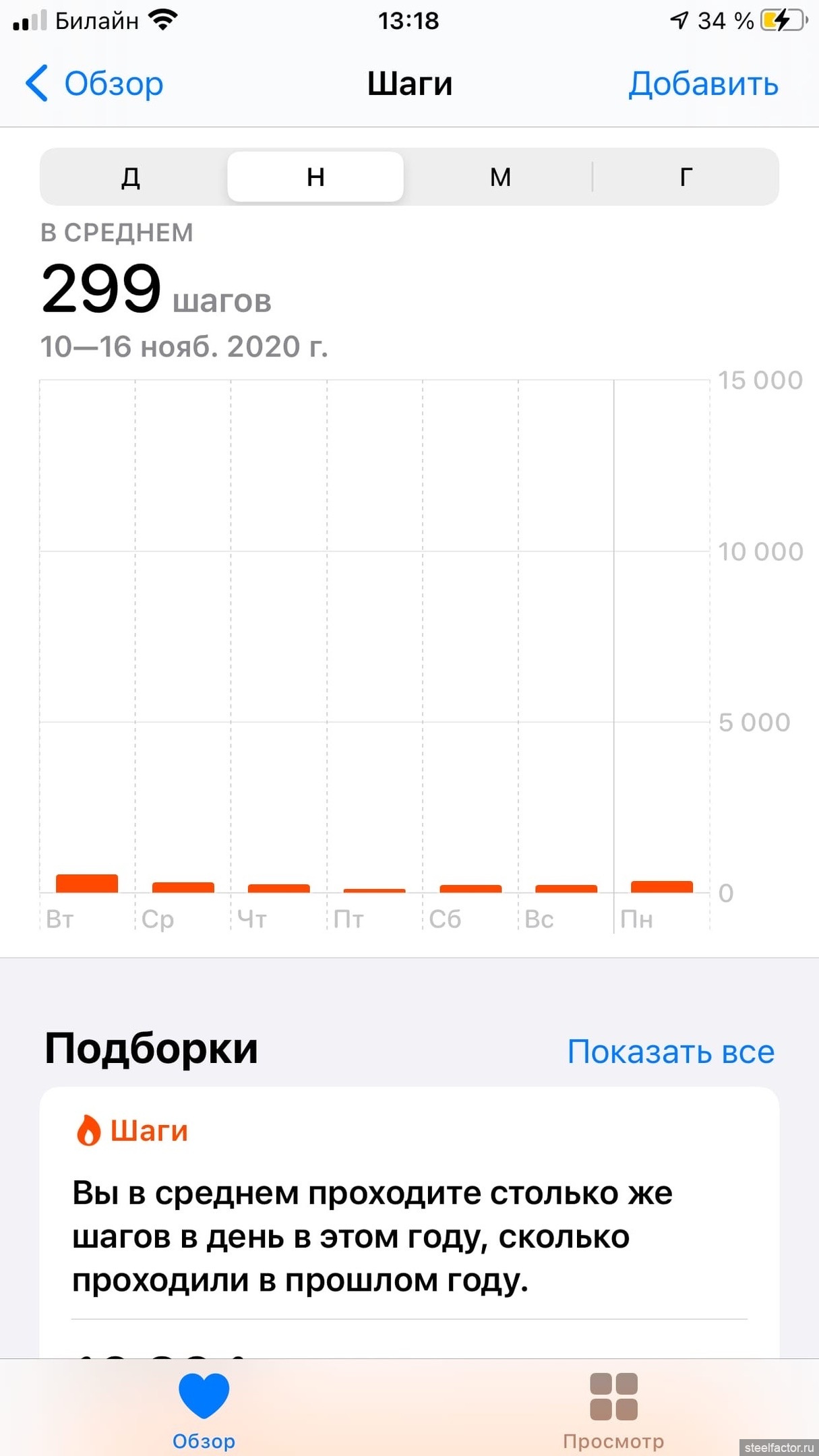The width and height of the screenshot is (819, 1456).
Task: Select the Пн bar in the chart
Action: [x=661, y=886]
